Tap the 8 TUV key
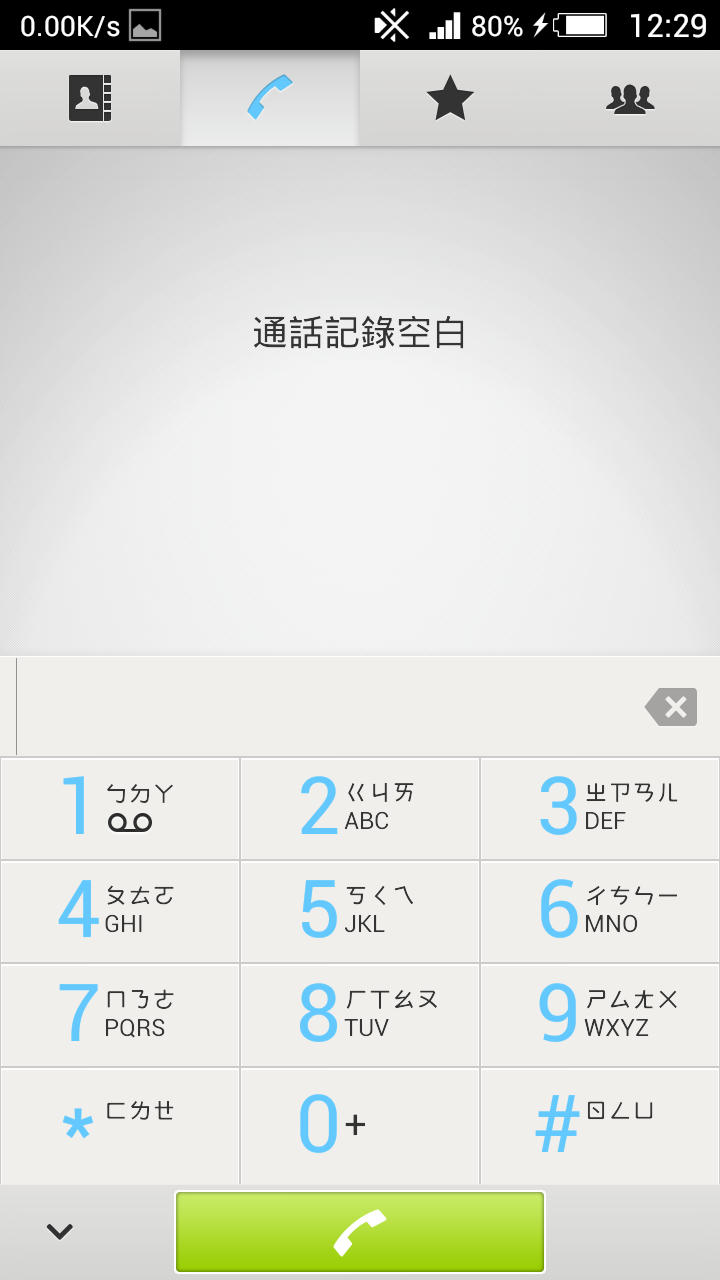The image size is (720, 1280). coord(360,1015)
